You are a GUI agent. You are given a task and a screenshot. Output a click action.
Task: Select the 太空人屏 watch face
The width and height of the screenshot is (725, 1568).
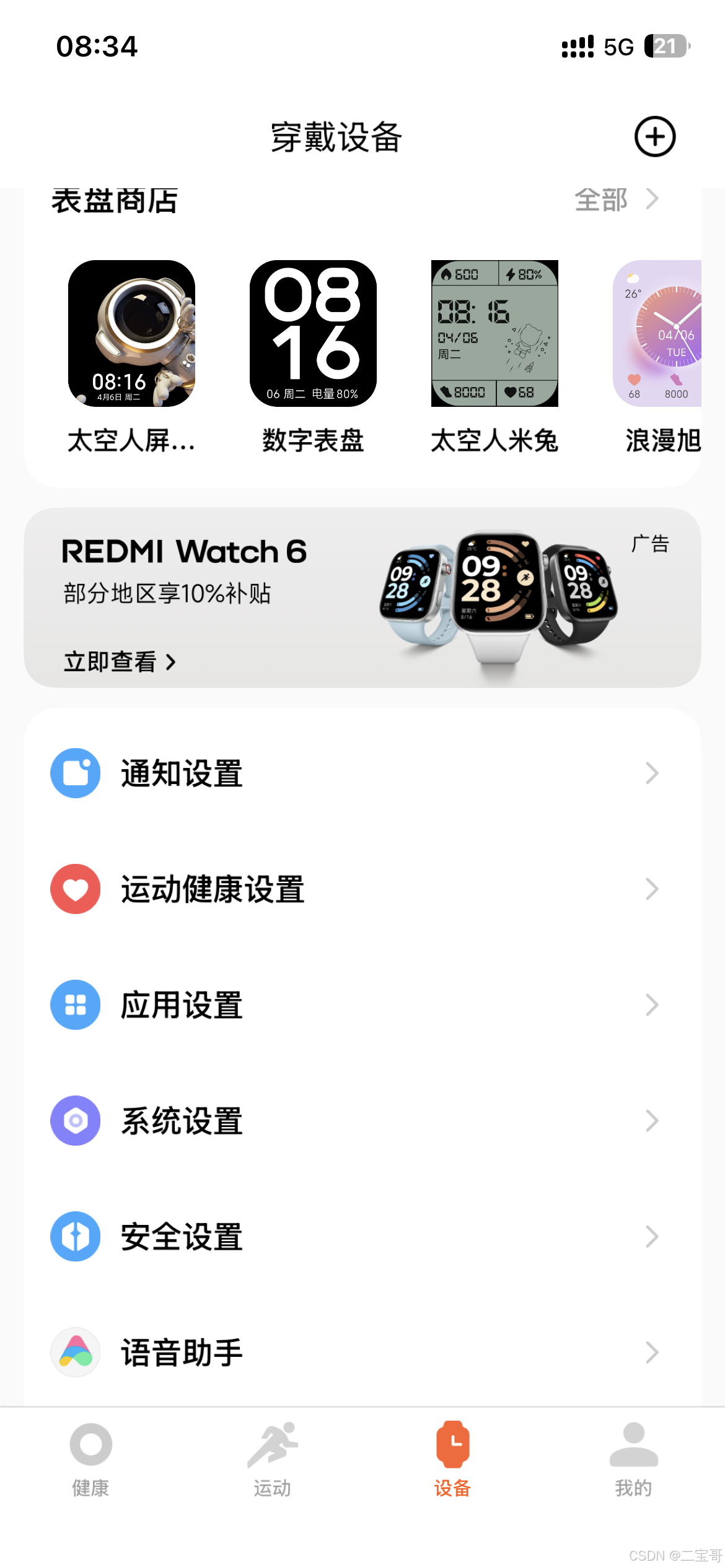tap(131, 334)
